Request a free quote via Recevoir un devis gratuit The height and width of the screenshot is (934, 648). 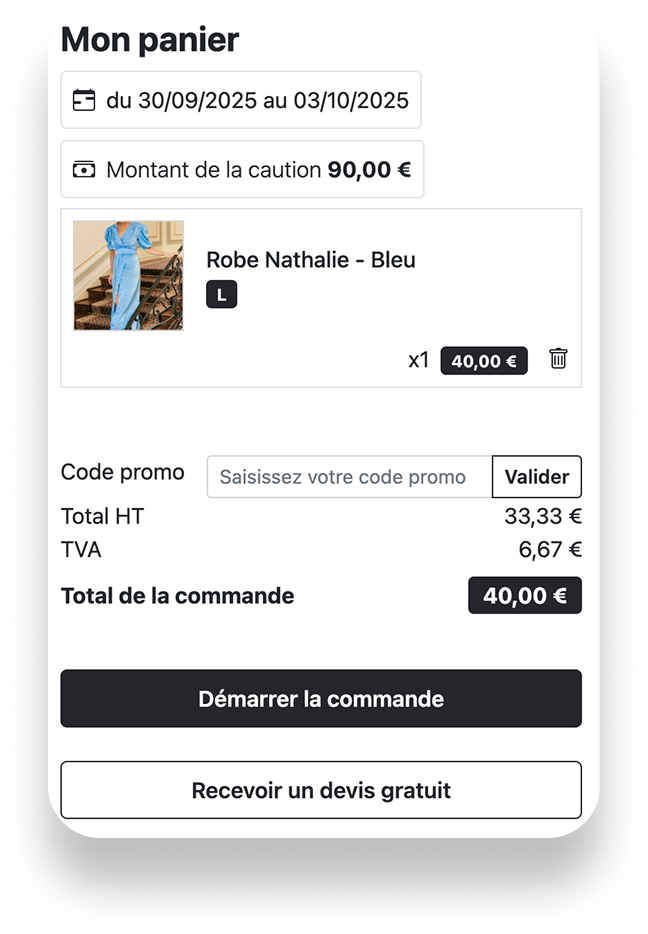[321, 790]
